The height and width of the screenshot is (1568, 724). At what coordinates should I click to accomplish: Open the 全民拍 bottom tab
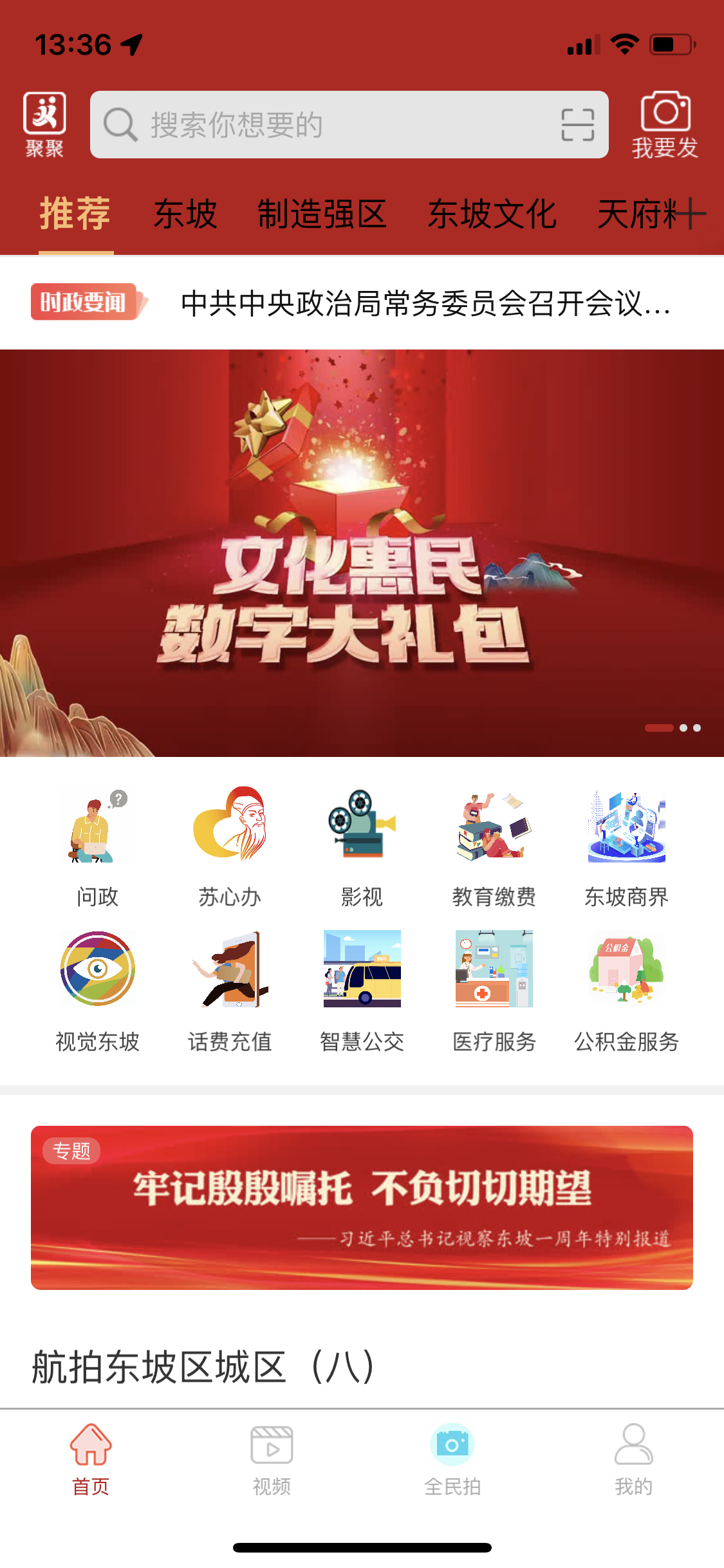pyautogui.click(x=452, y=1459)
